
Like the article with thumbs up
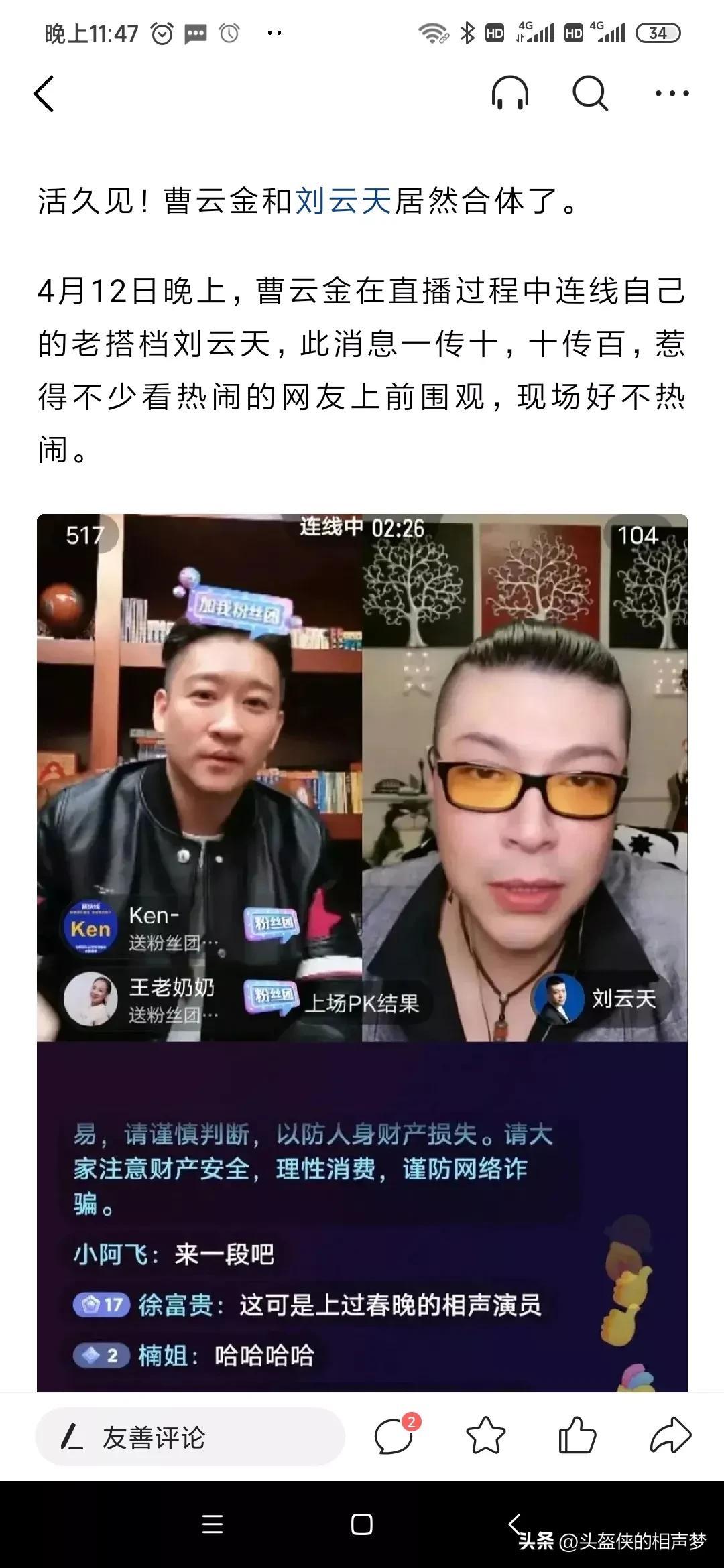tap(577, 1437)
